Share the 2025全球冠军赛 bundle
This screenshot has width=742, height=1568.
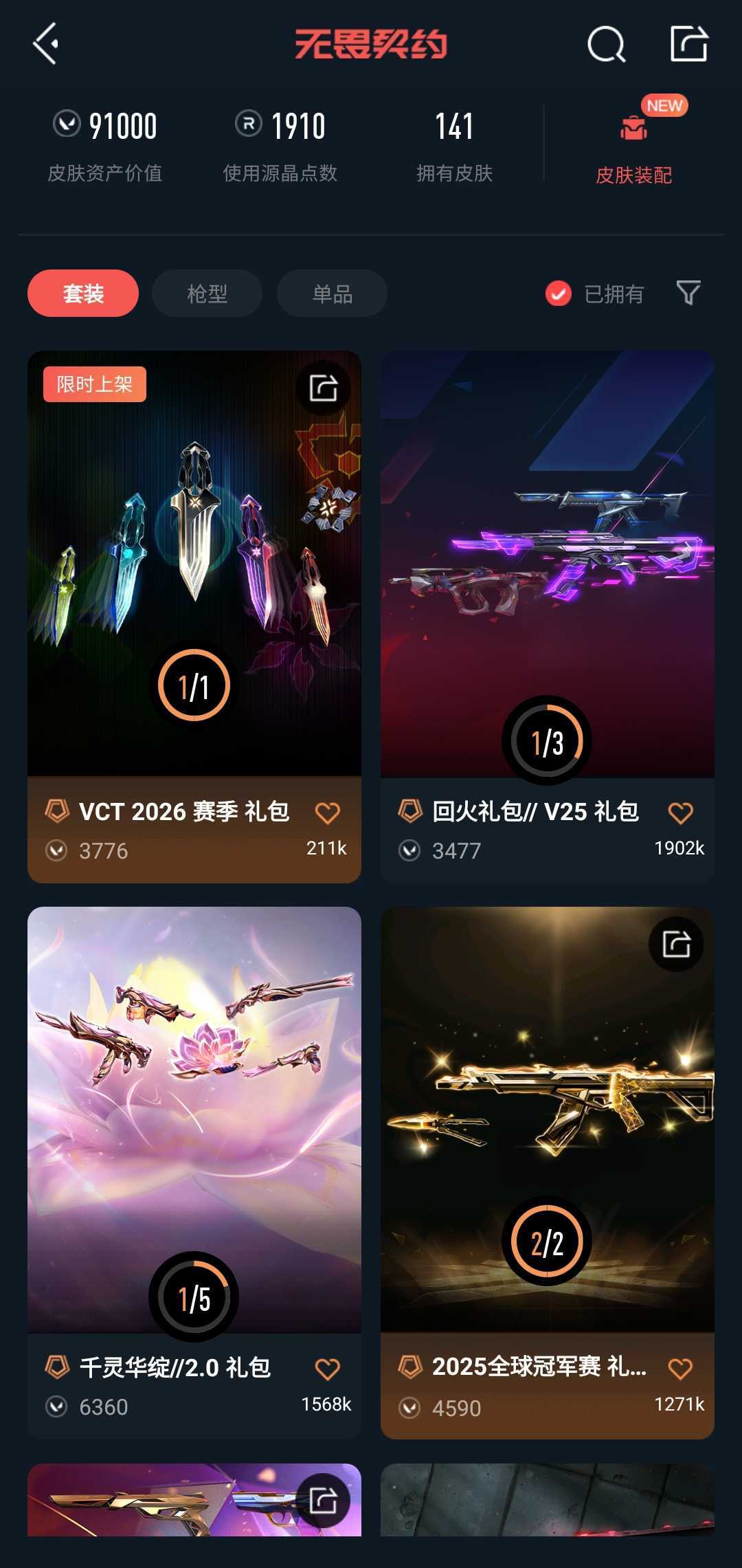tap(676, 944)
